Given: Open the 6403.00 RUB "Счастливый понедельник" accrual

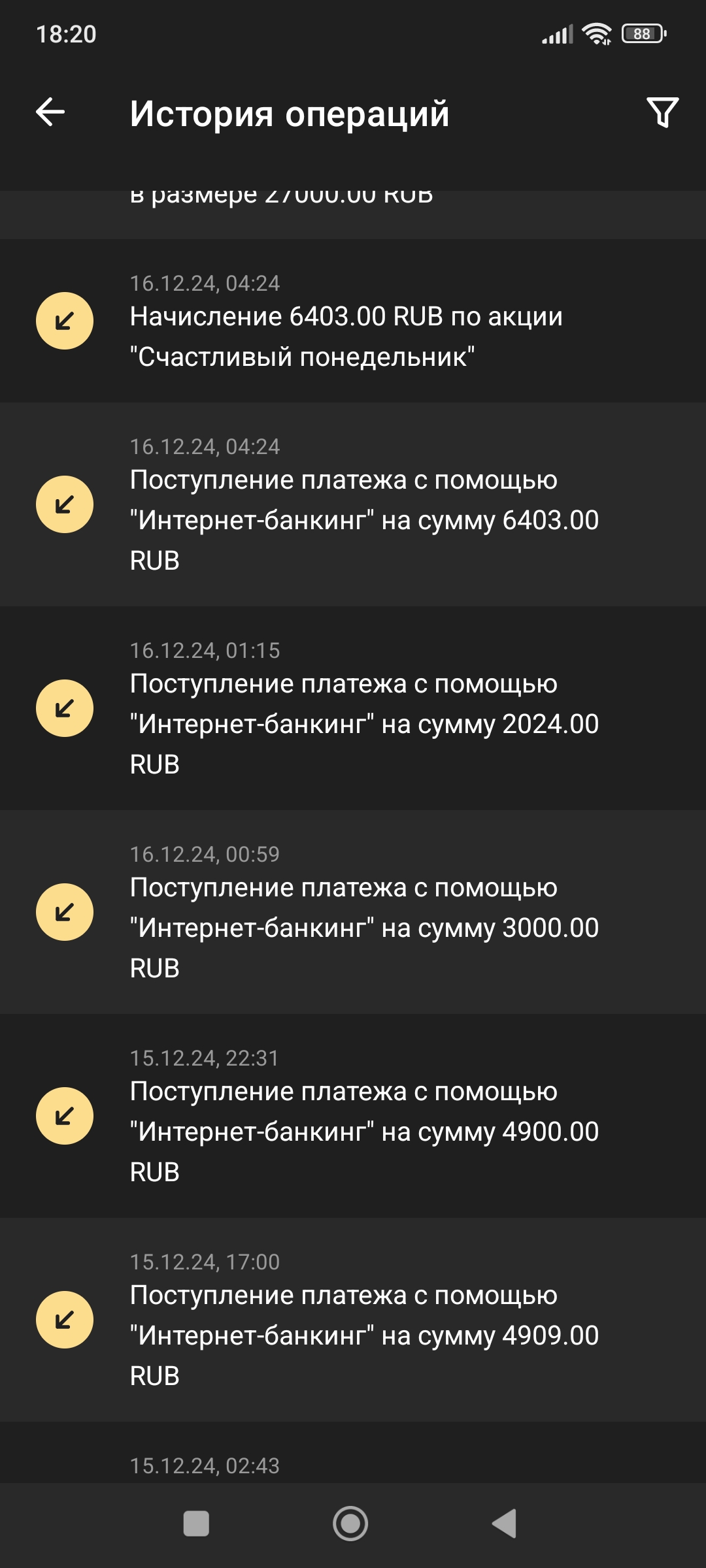Looking at the screenshot, I should point(353,321).
